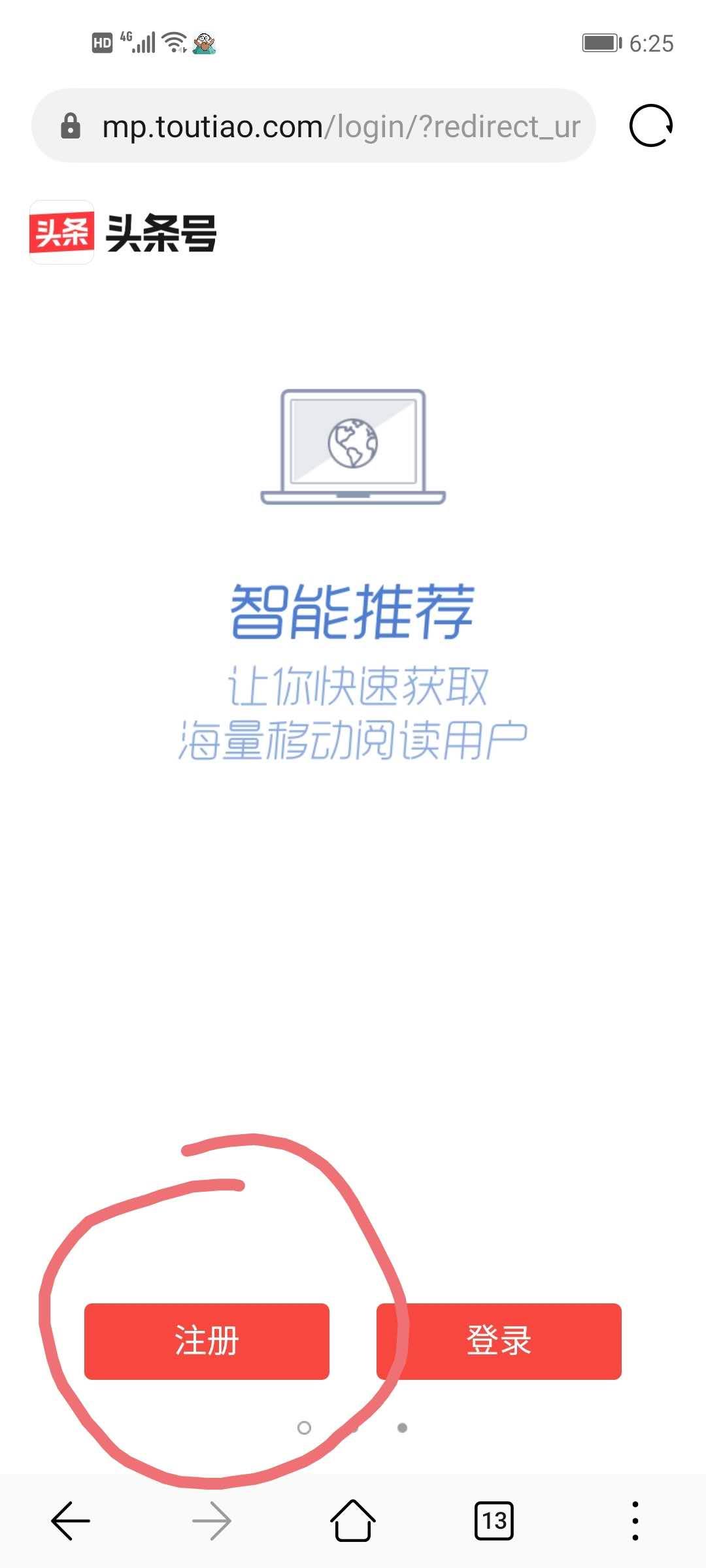
Task: Open the browser home page
Action: click(353, 1521)
